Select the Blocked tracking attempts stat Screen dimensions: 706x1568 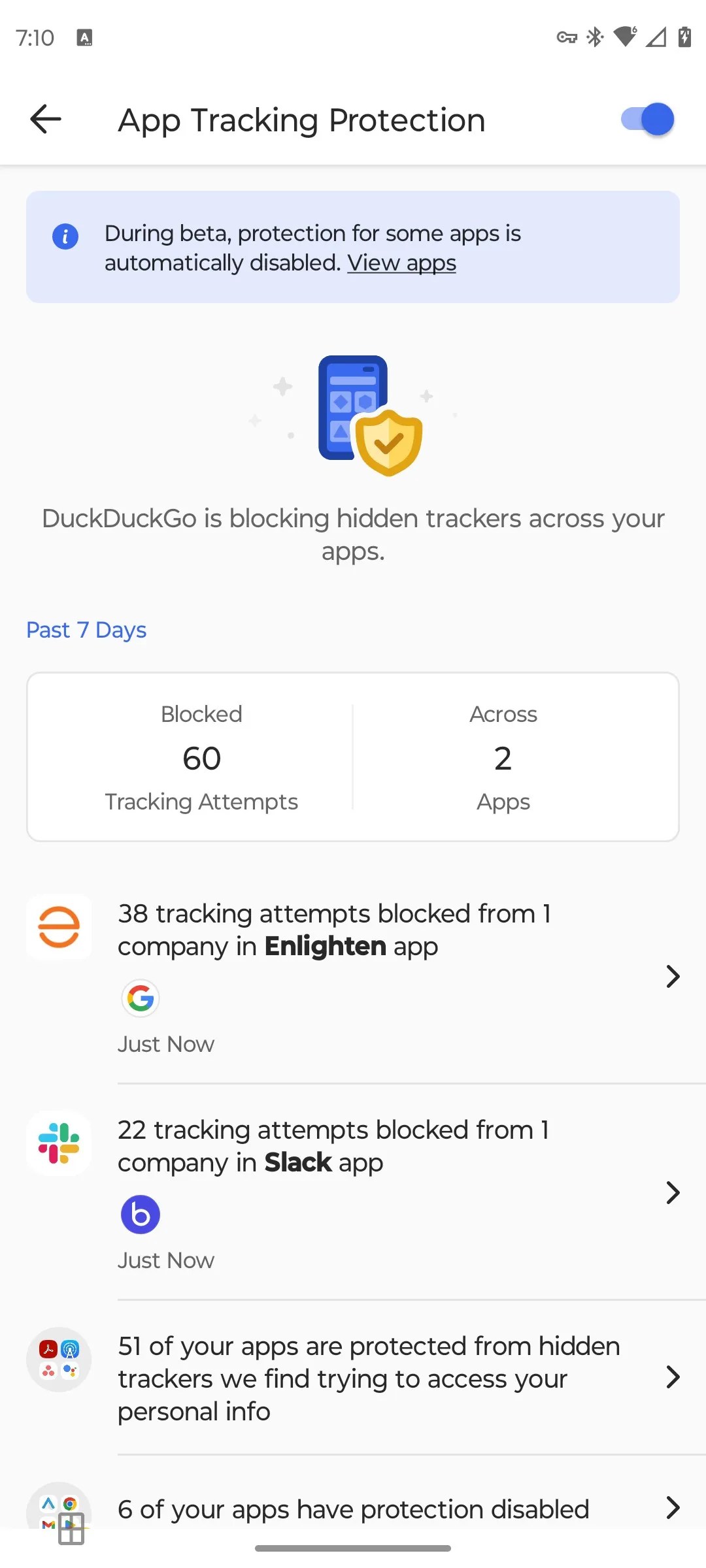click(201, 757)
